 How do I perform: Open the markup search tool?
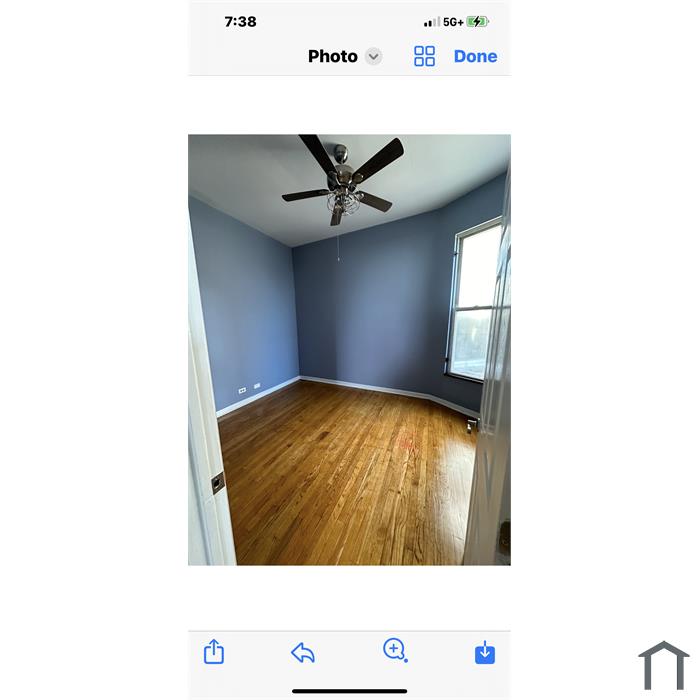pyautogui.click(x=395, y=651)
